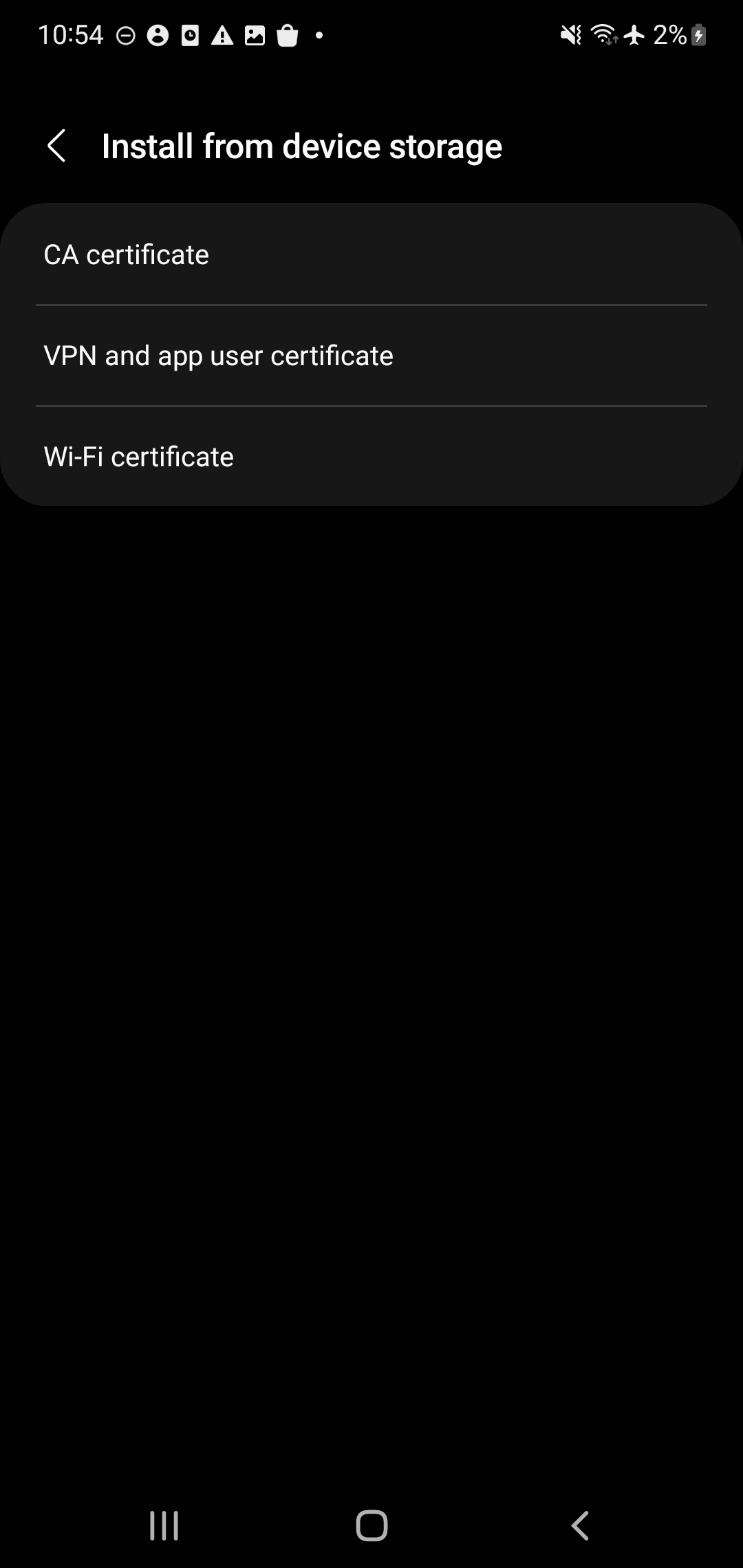Choose Wi-Fi certificate
The height and width of the screenshot is (1568, 743).
(371, 457)
